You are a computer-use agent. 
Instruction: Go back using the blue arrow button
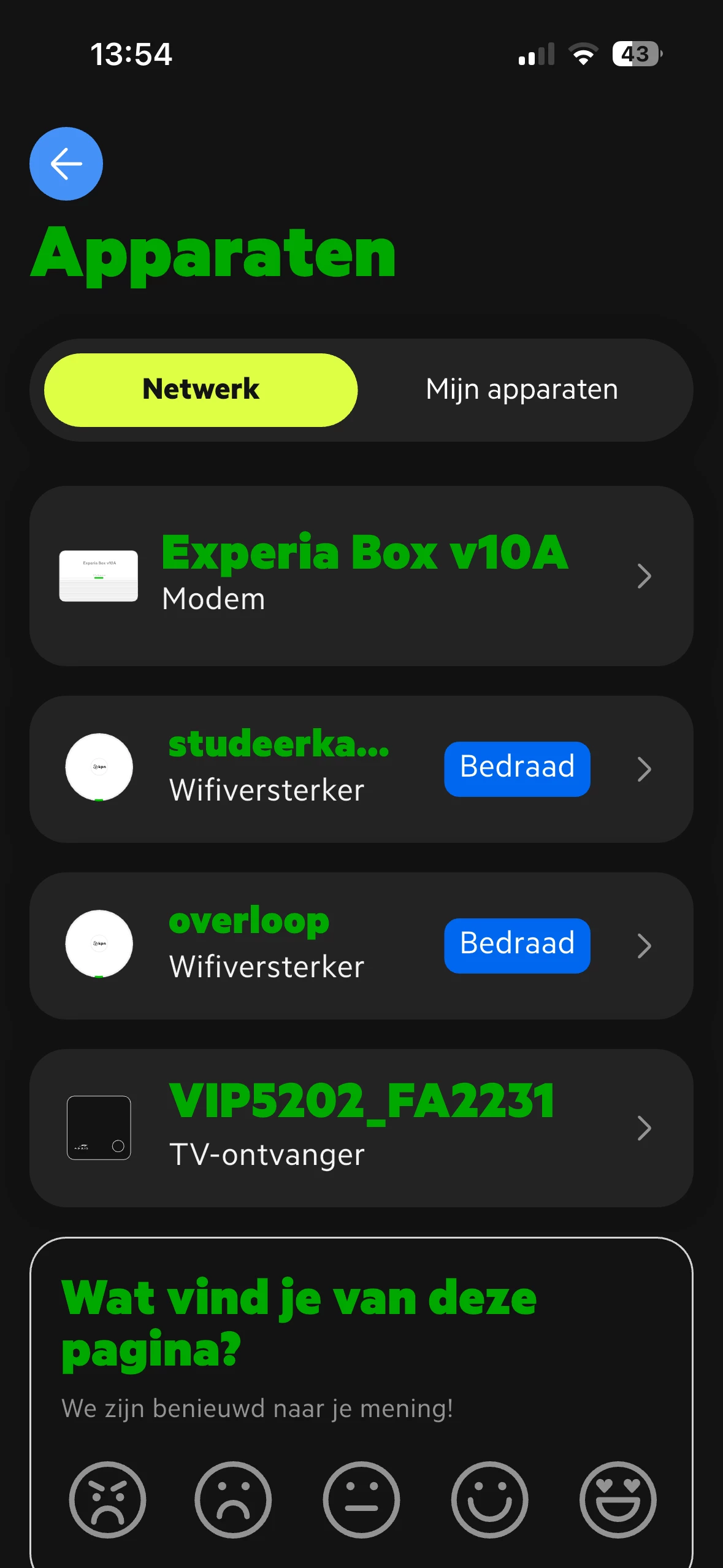[x=66, y=164]
